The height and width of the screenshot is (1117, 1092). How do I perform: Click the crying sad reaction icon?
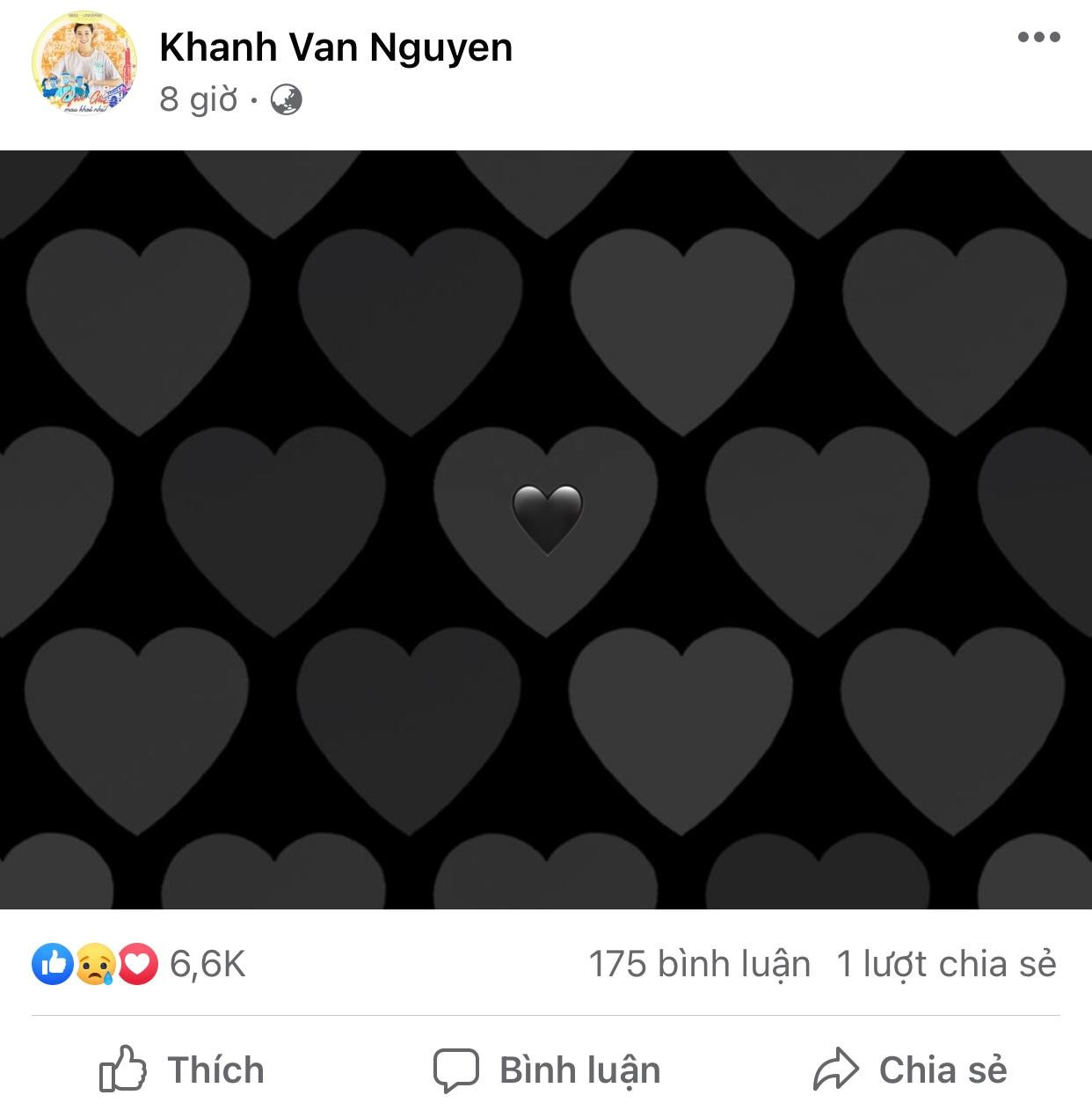(x=92, y=964)
